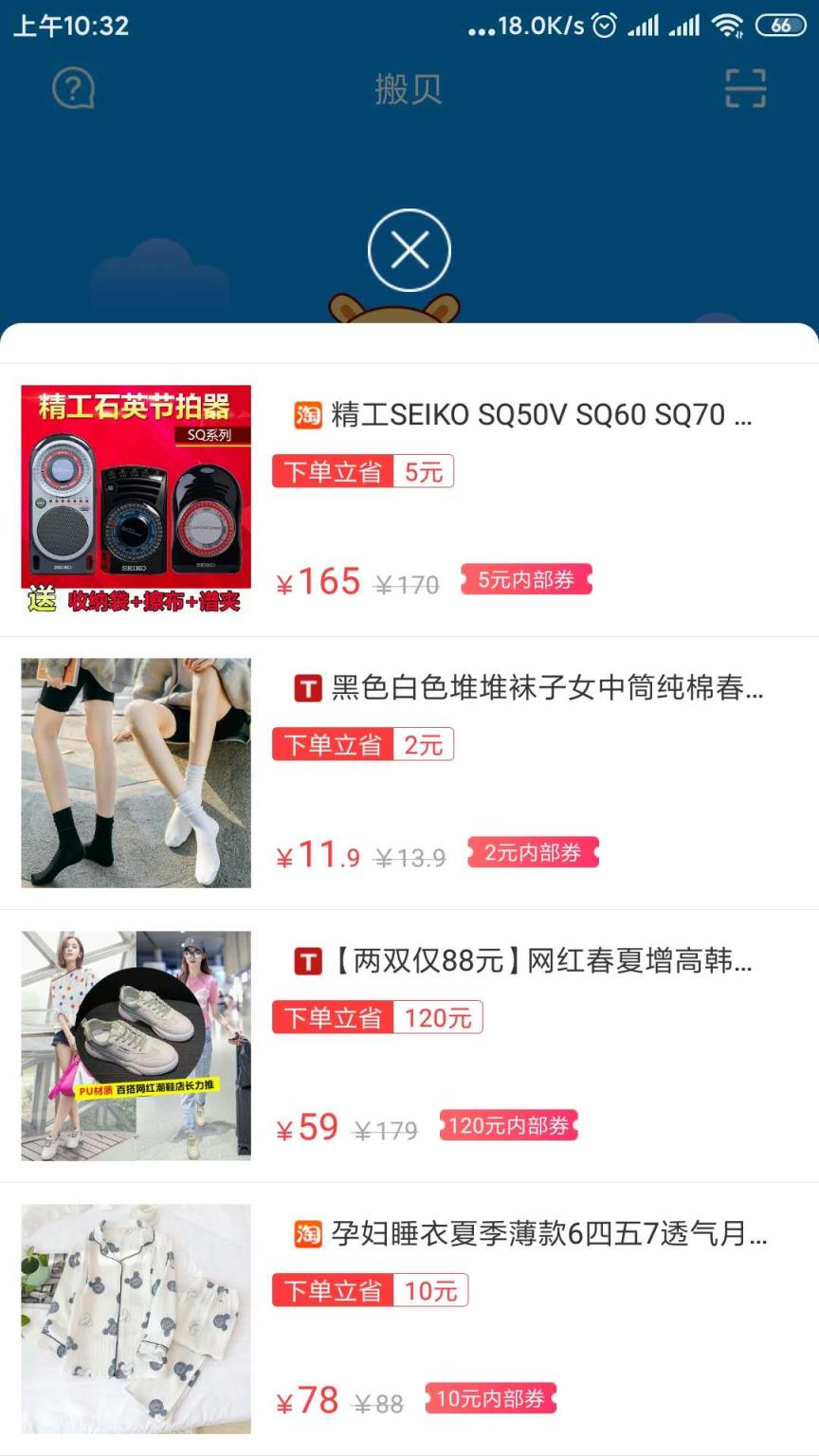
Task: Click the Taobao icon on the SEIKO metronome item
Action: [x=307, y=416]
